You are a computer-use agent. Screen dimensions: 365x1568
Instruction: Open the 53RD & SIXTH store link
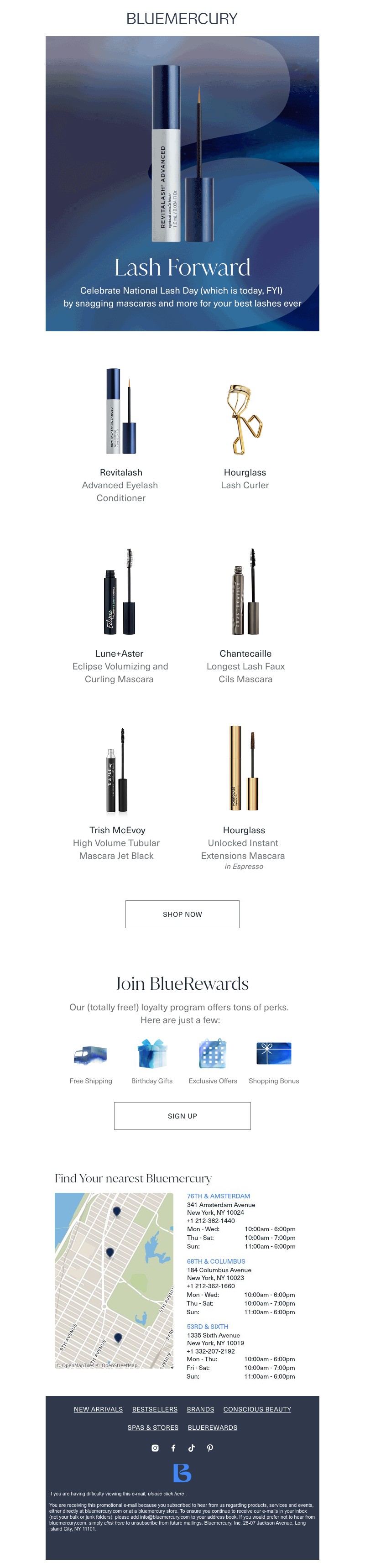[x=207, y=1326]
